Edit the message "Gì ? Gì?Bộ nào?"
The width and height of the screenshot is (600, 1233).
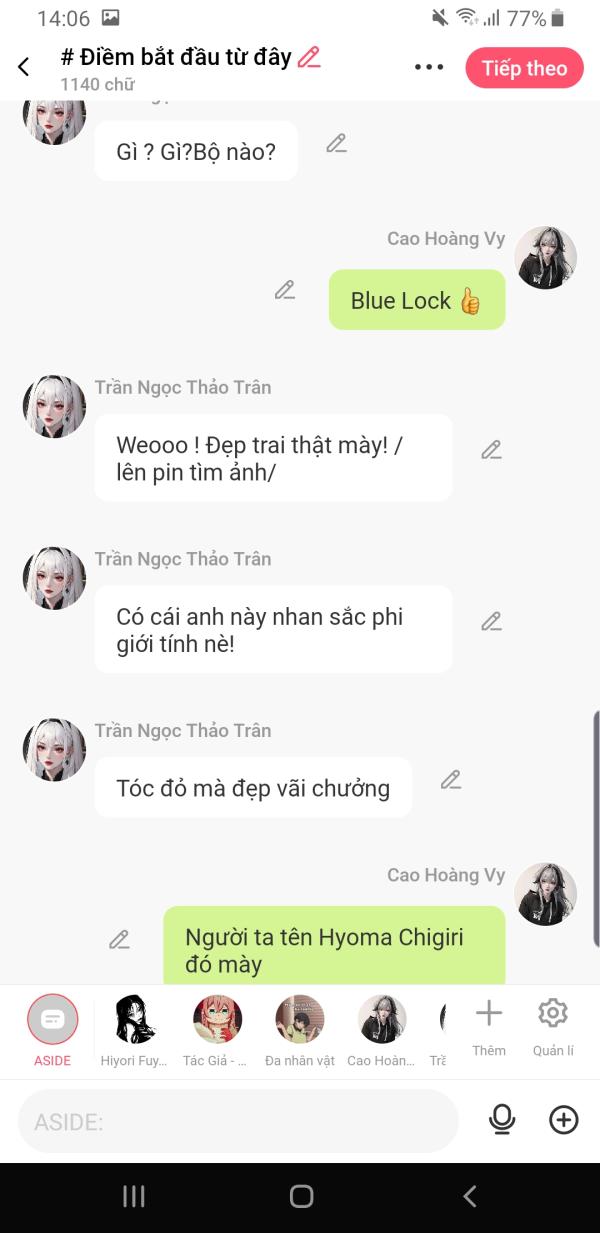(336, 143)
